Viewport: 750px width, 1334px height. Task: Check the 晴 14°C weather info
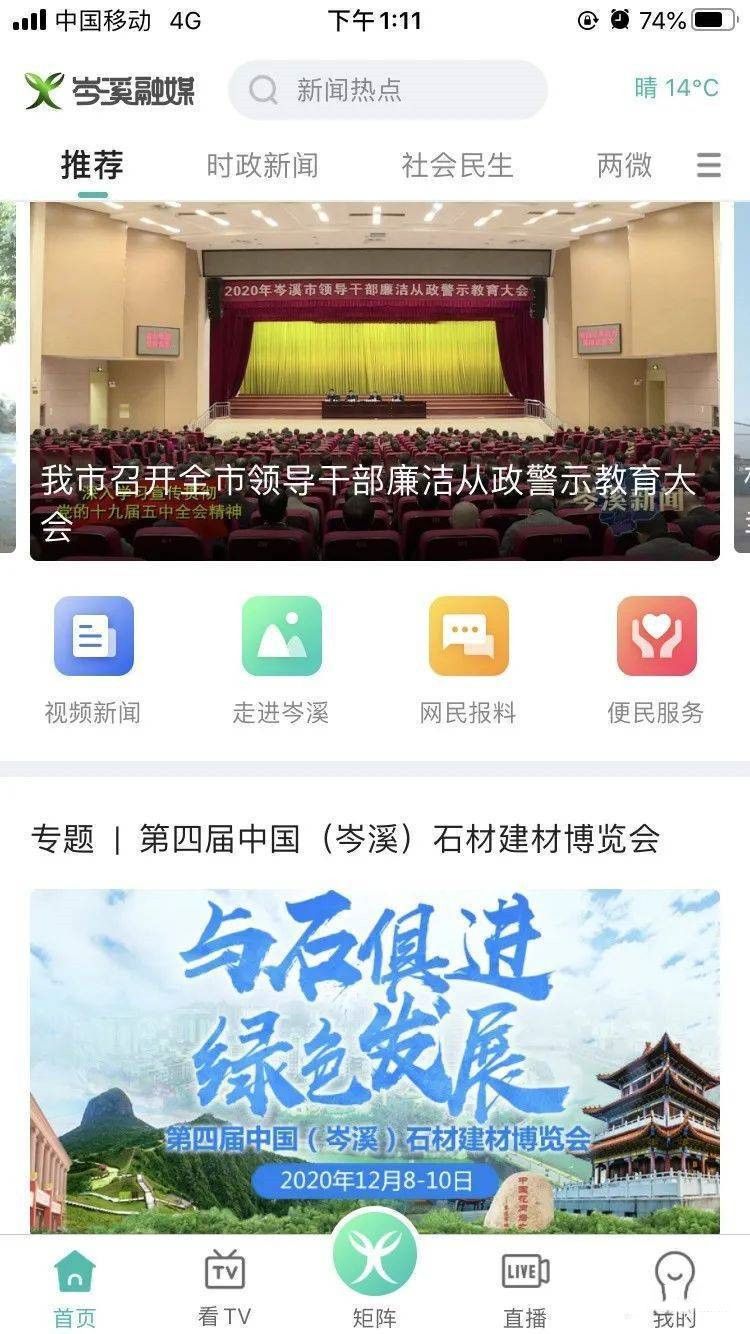[676, 88]
